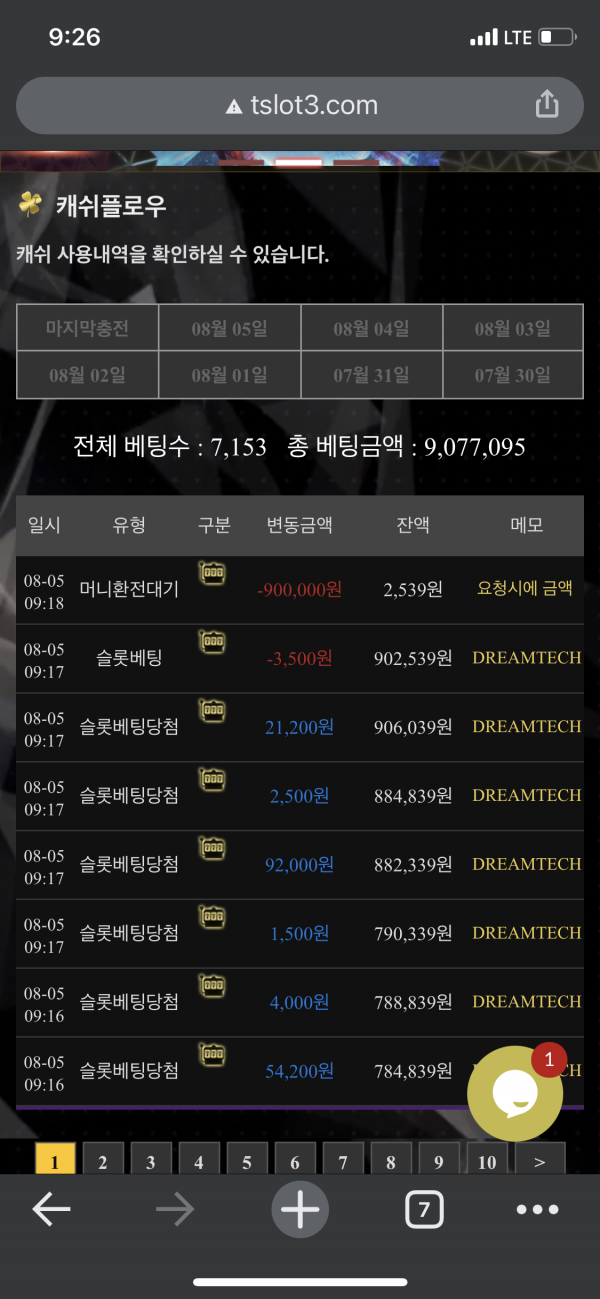The width and height of the screenshot is (600, 1299).
Task: Filter history by 08월 01일
Action: 230,376
